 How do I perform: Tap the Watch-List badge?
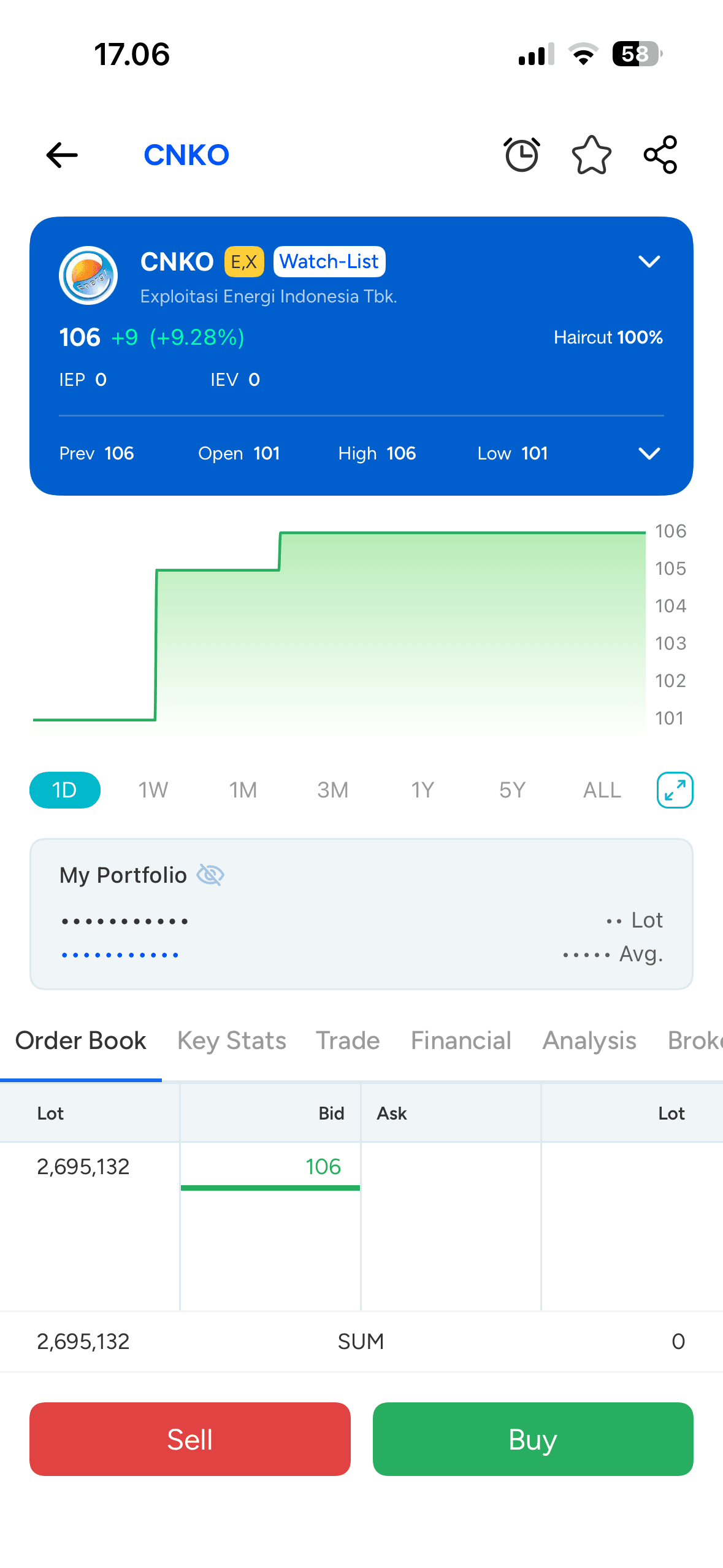[x=329, y=262]
